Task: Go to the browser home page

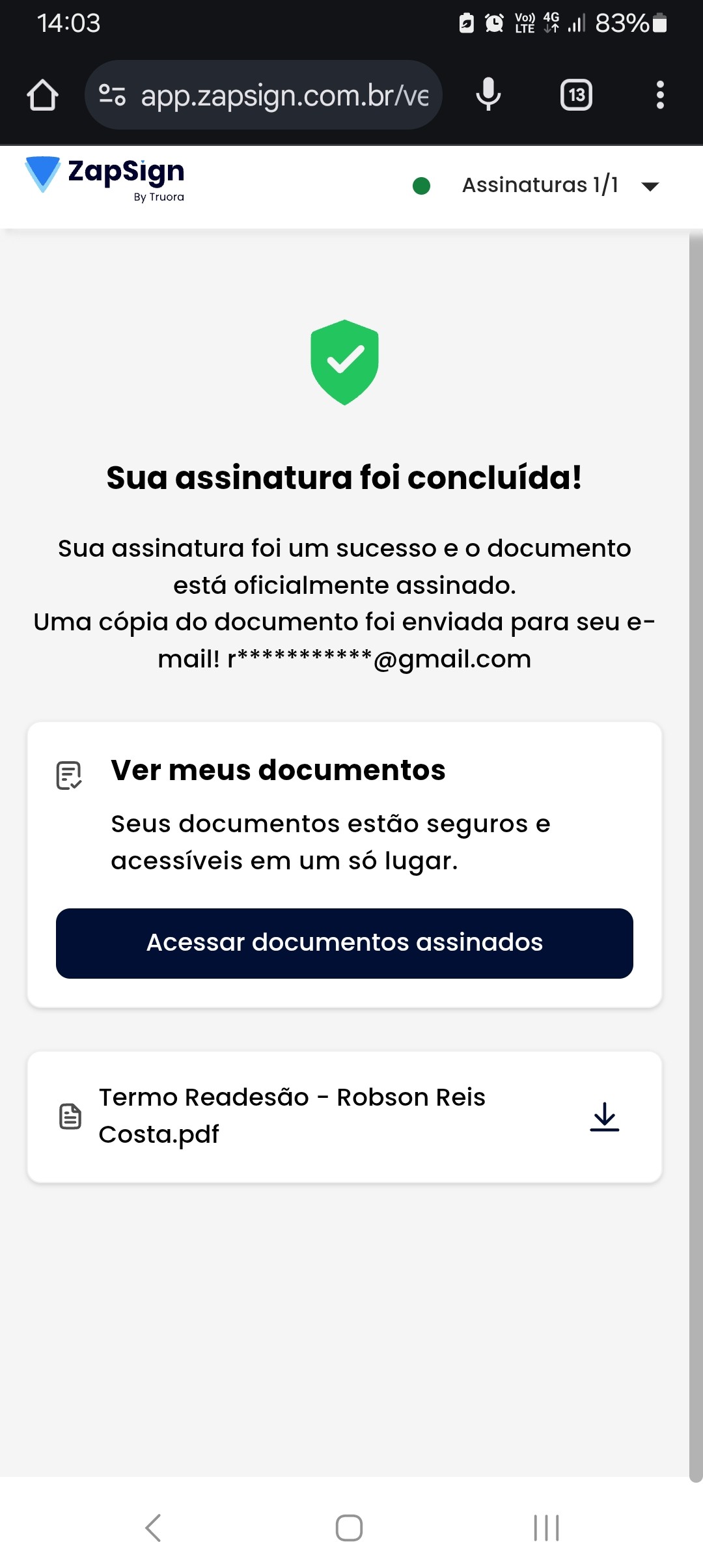Action: tap(43, 95)
